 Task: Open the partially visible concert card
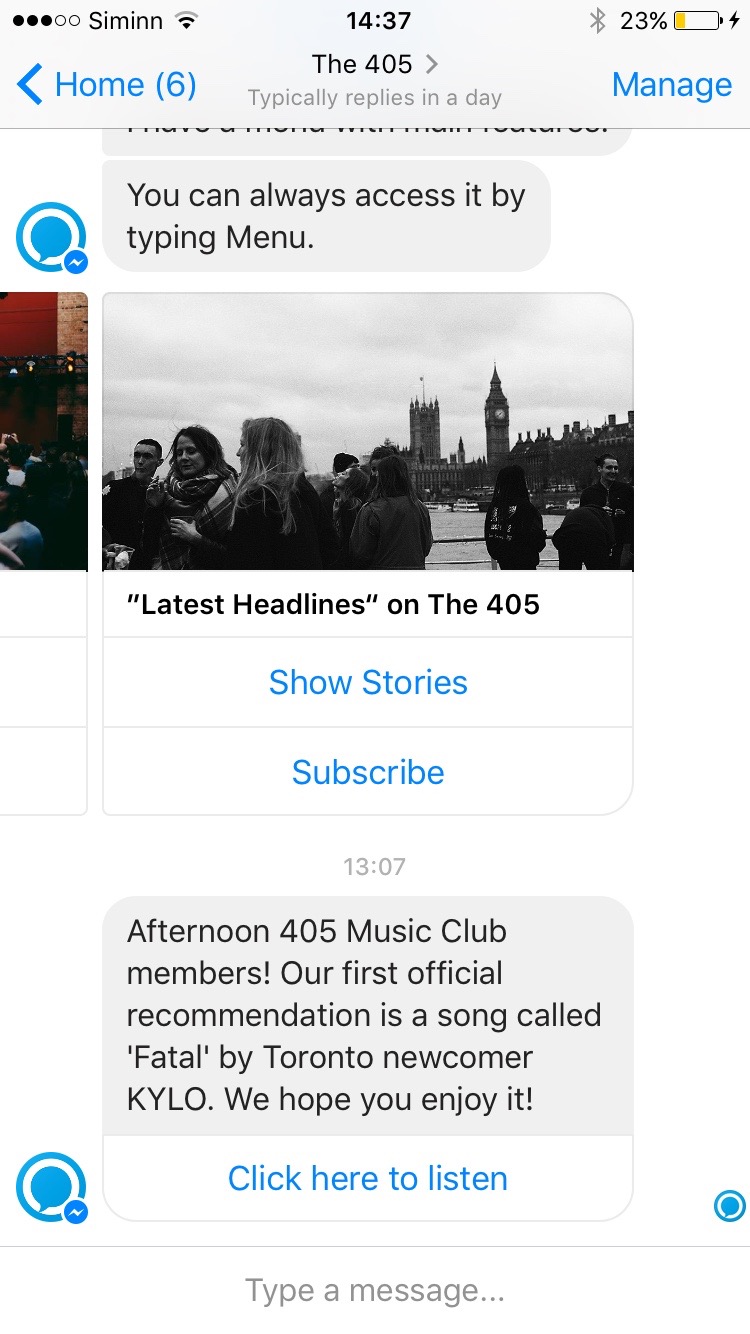pyautogui.click(x=43, y=432)
